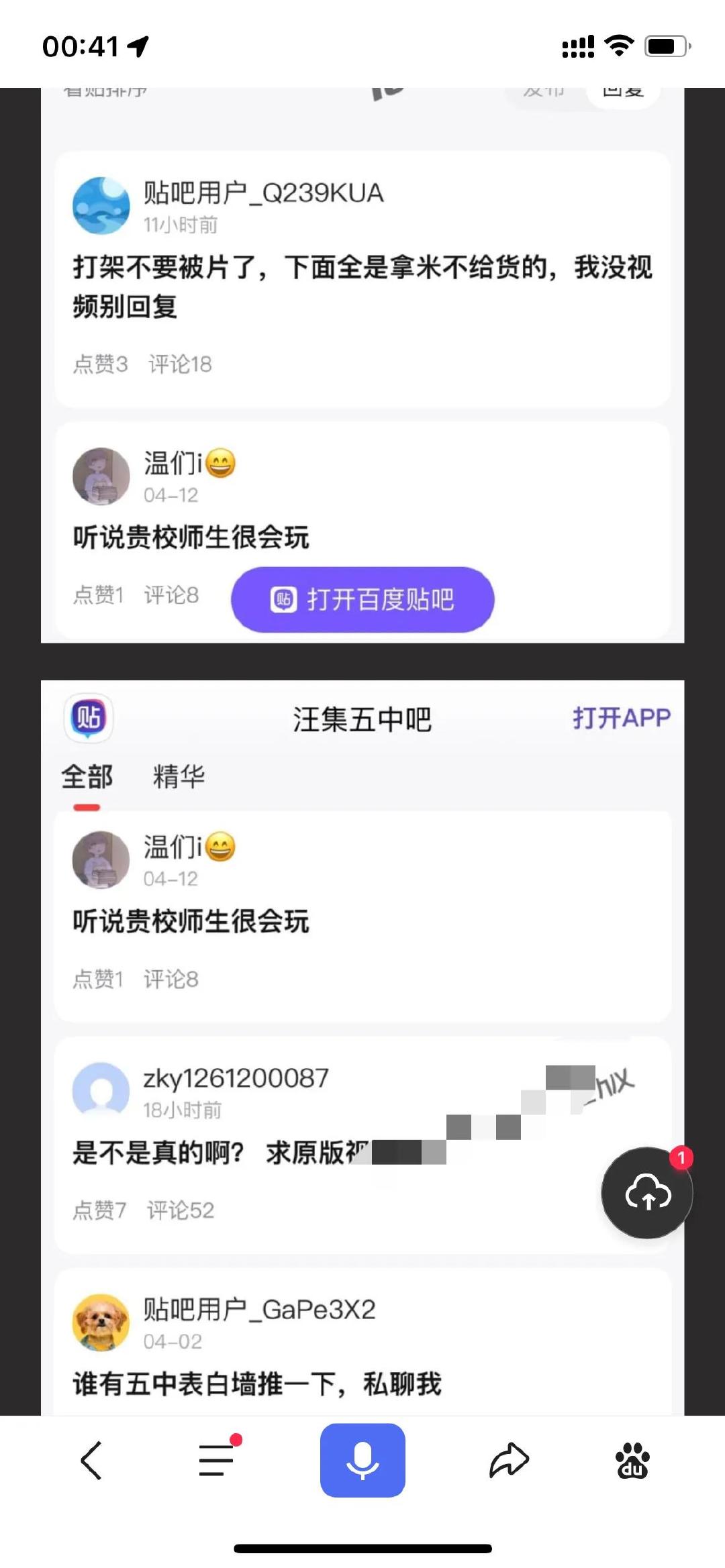This screenshot has height=1568, width=725.
Task: Switch to the 精华 tab
Action: pos(179,775)
